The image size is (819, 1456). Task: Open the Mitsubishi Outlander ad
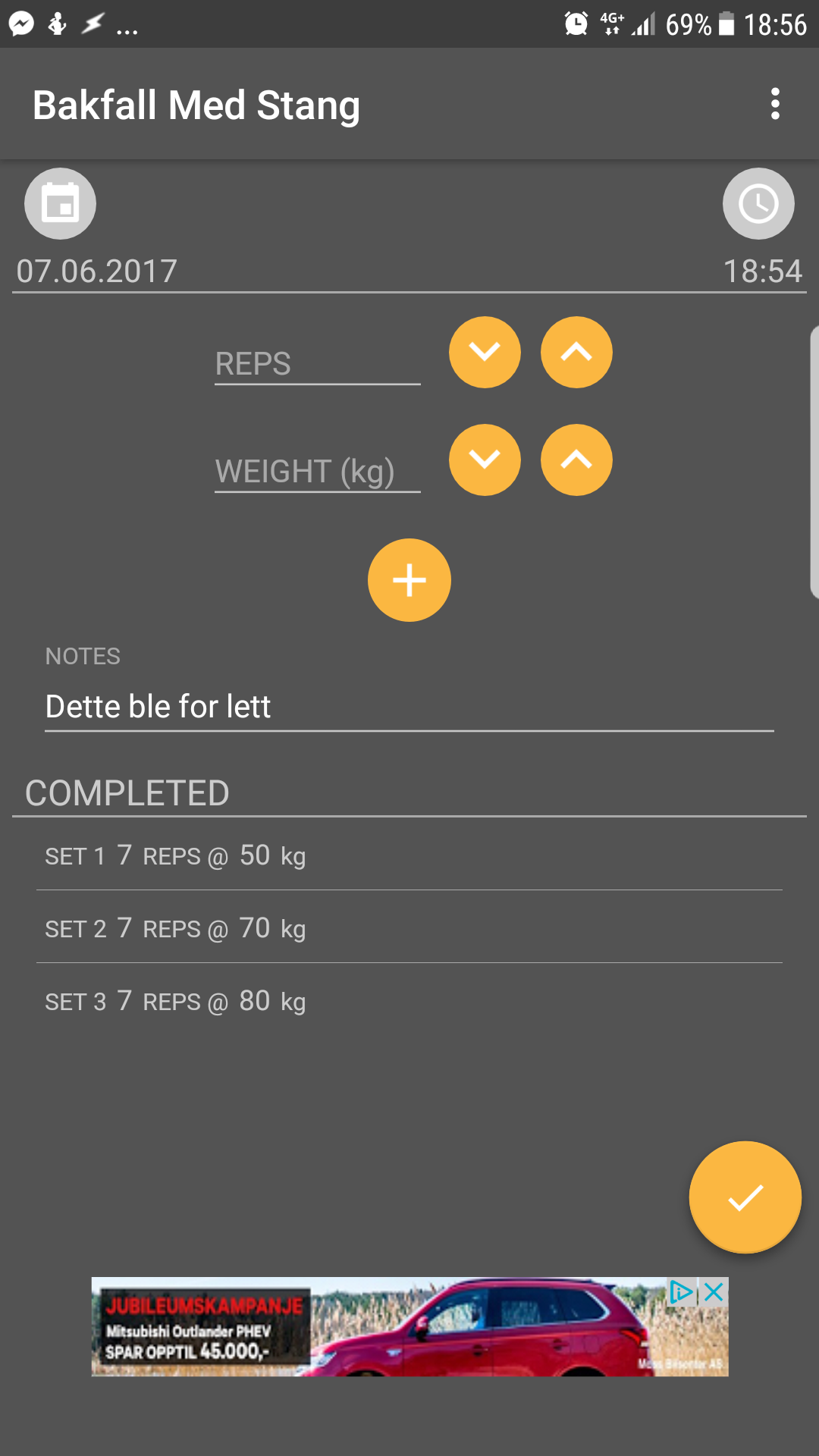[x=409, y=1327]
